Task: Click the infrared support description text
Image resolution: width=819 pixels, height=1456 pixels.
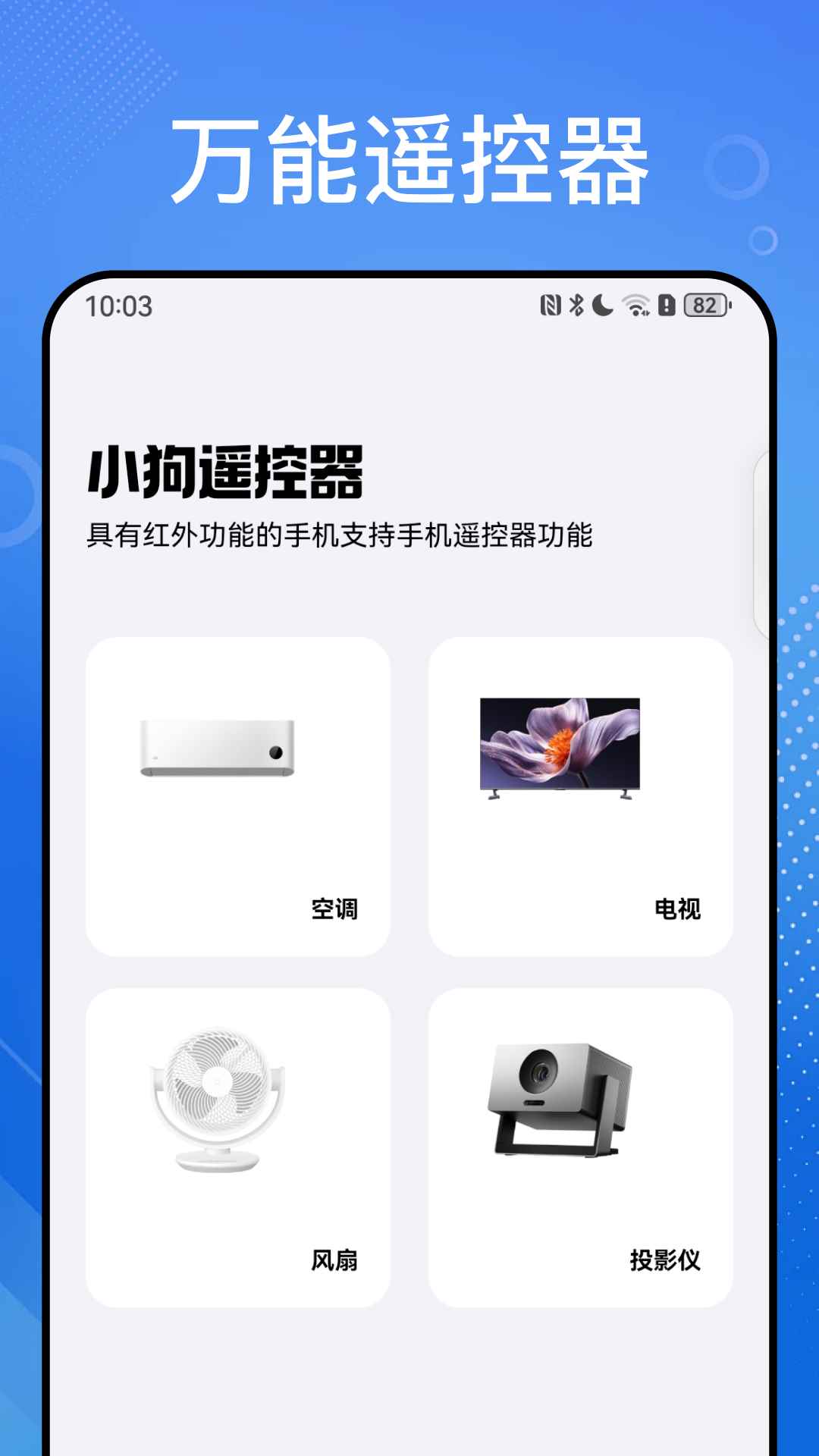Action: click(341, 534)
